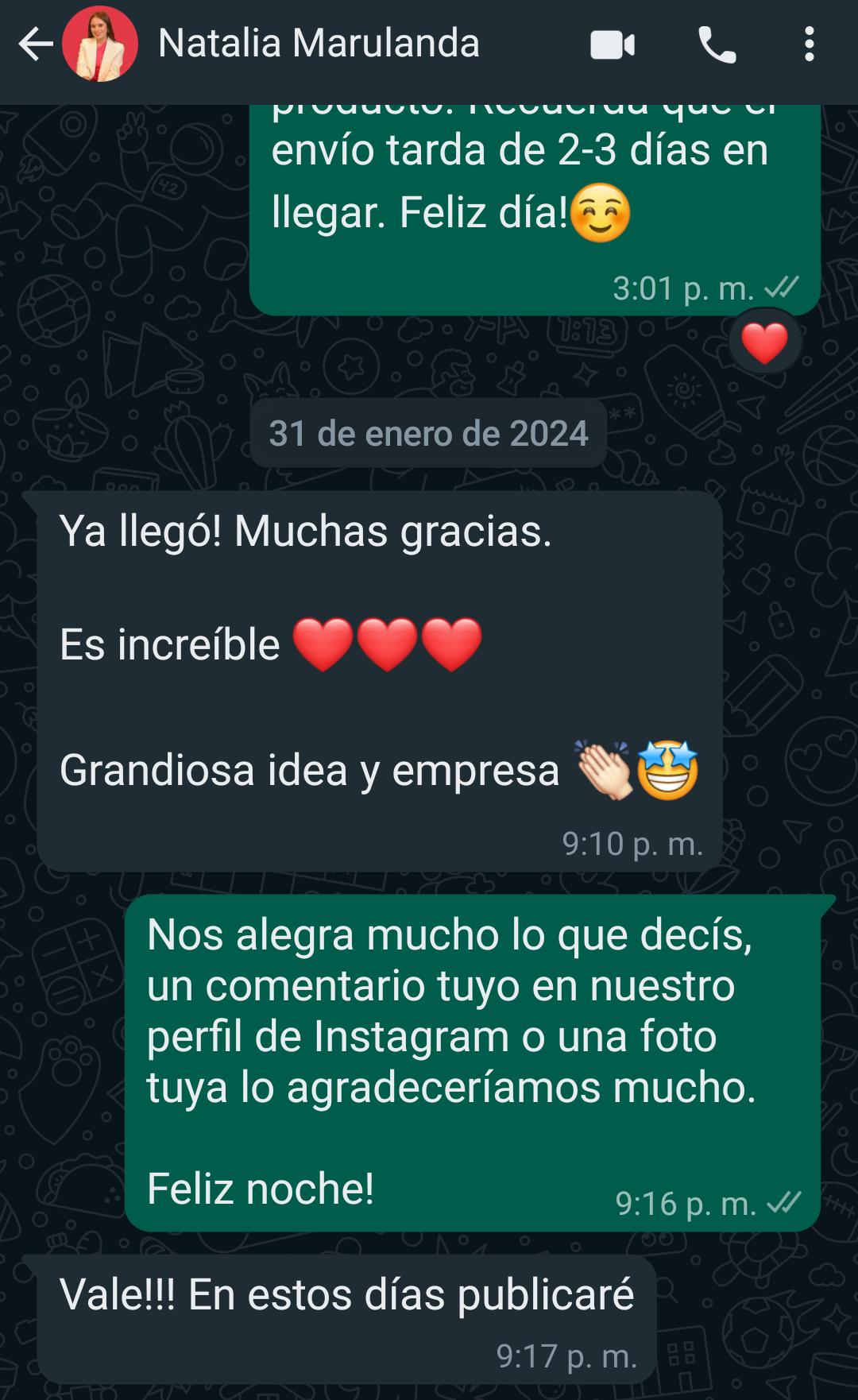Open the three-dot overflow menu

point(809,44)
